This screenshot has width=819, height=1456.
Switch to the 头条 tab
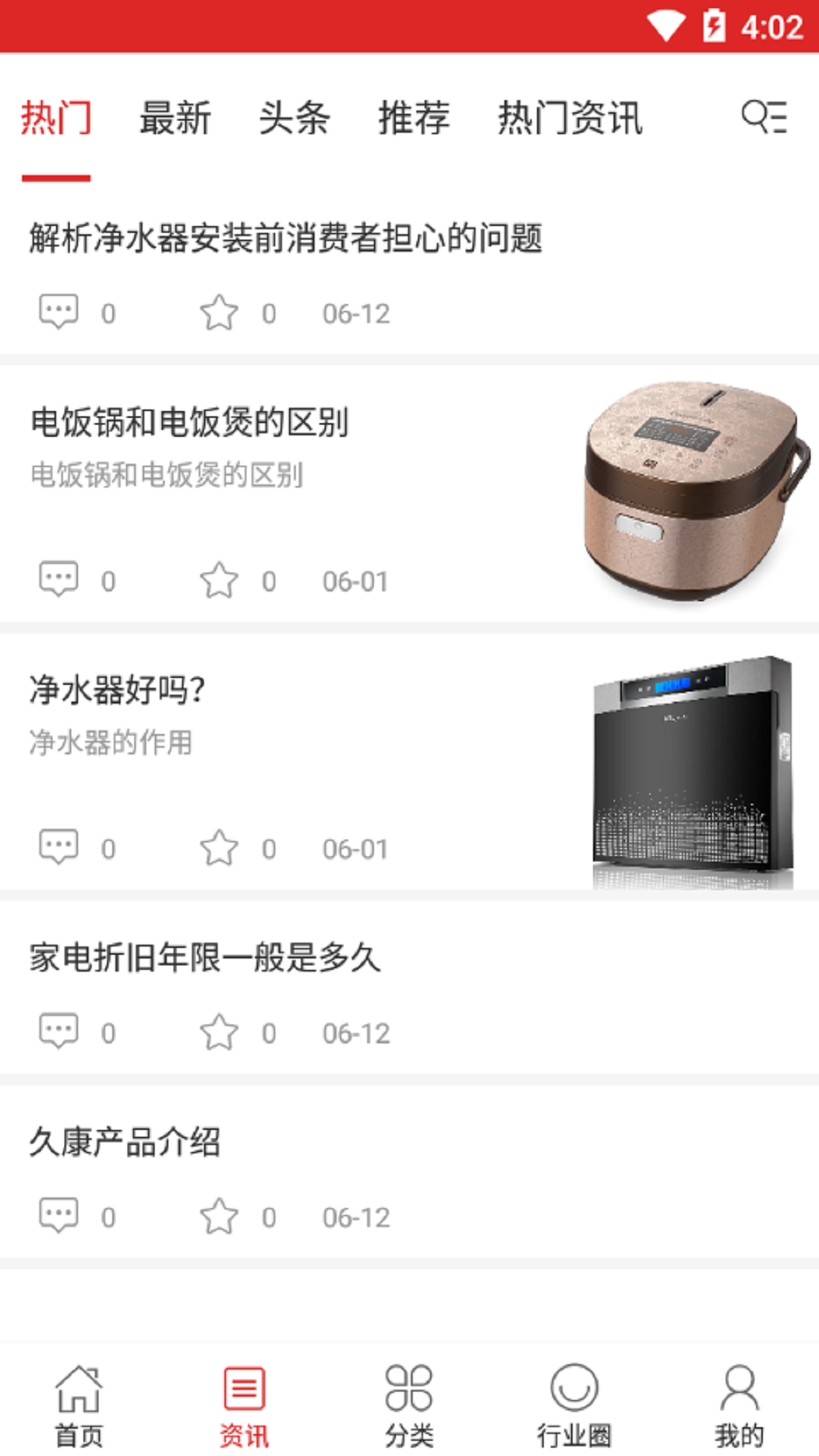point(294,118)
